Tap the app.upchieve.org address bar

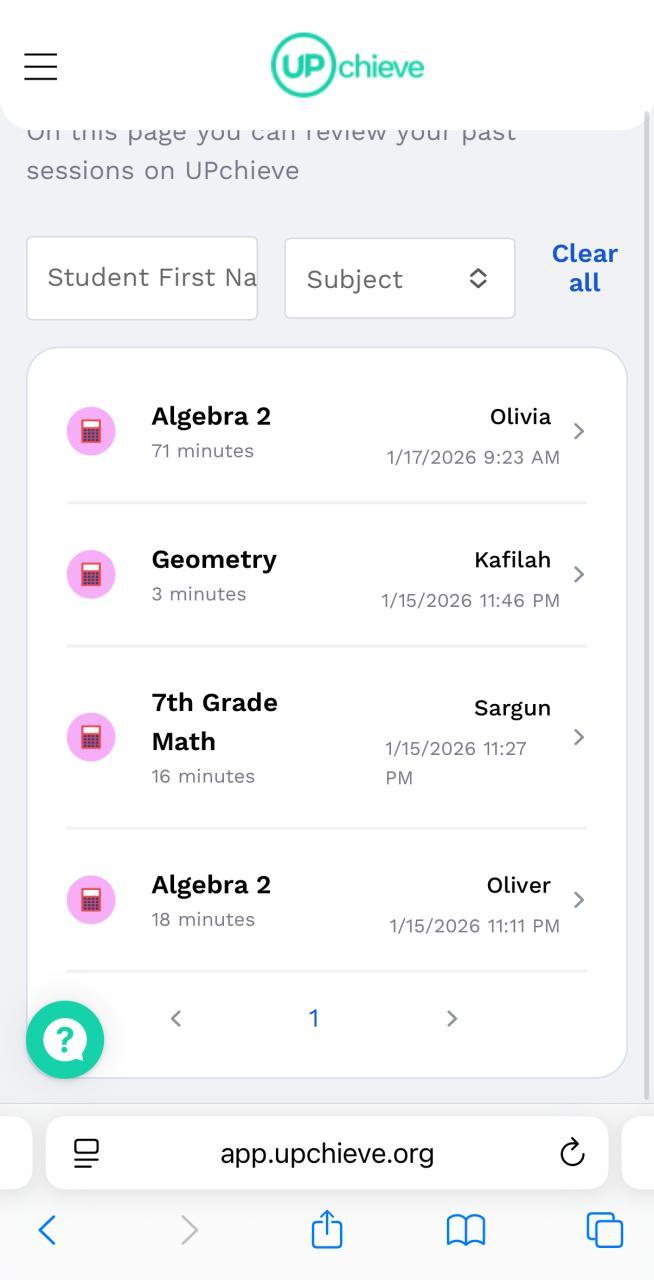click(327, 1153)
